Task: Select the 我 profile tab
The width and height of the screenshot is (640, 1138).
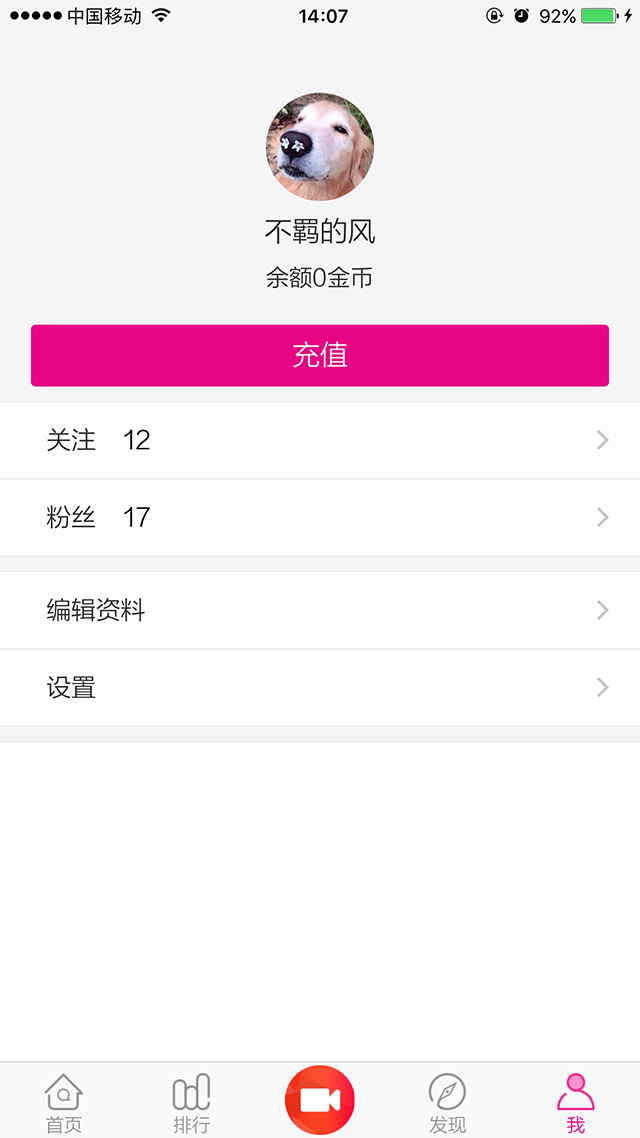Action: click(x=575, y=1102)
